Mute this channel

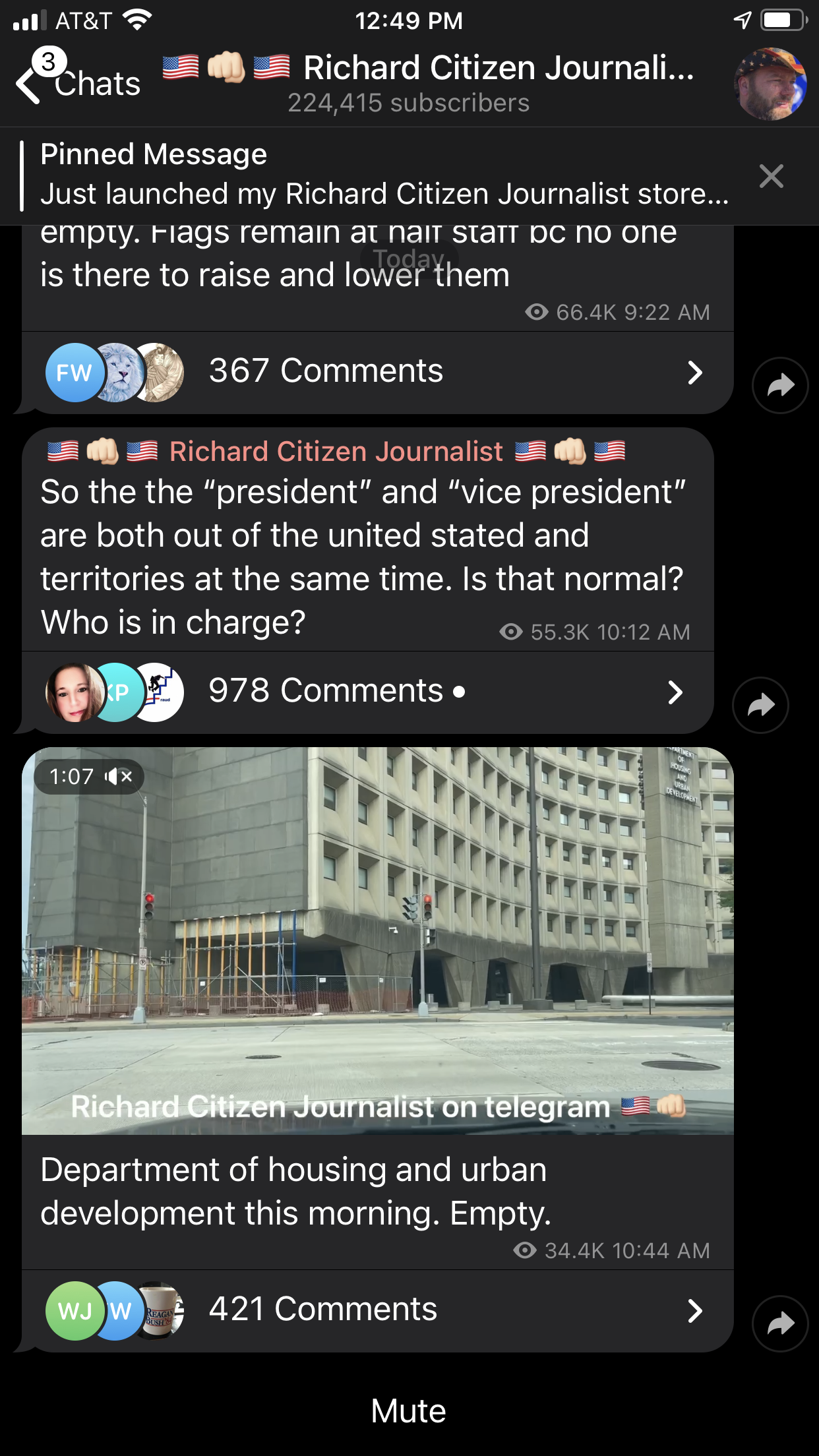[x=409, y=1411]
